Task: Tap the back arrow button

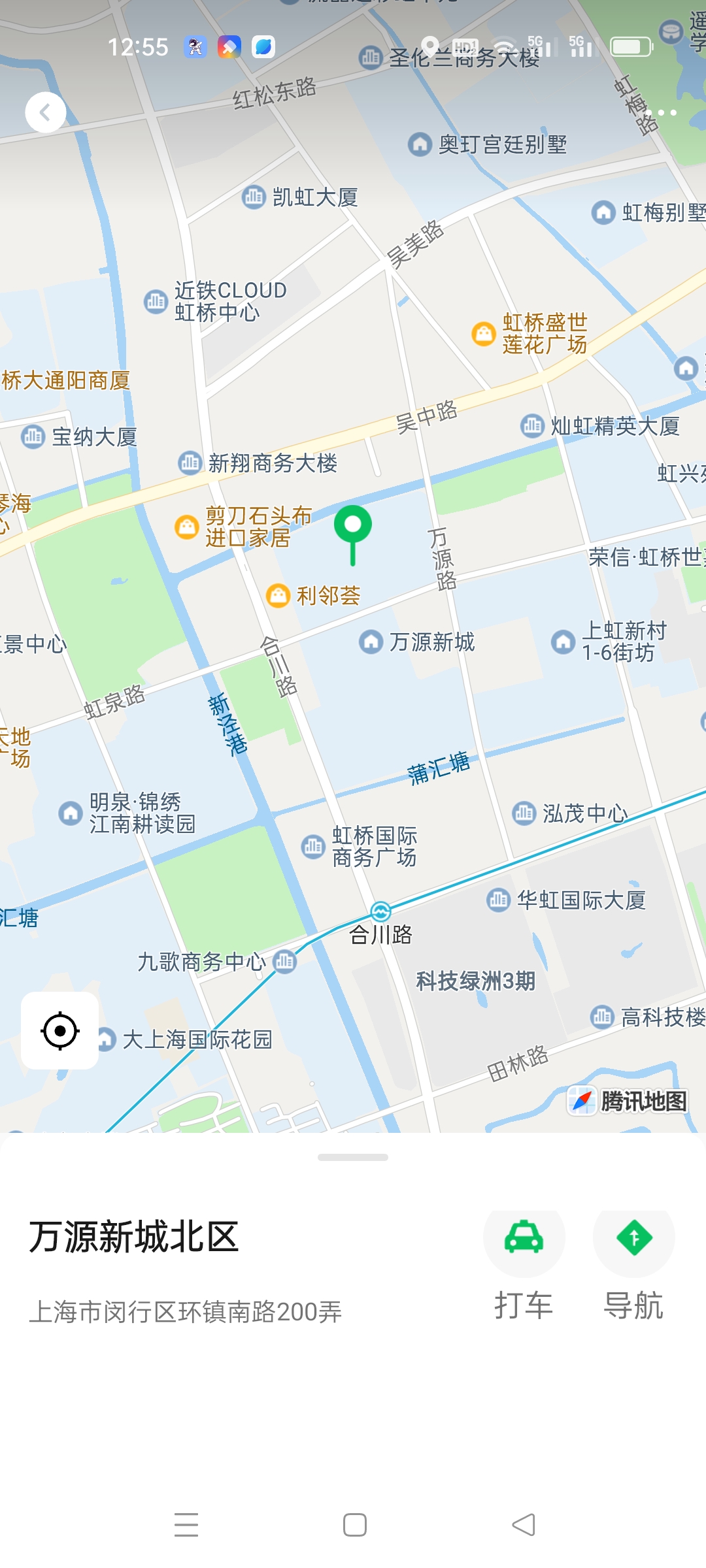Action: (x=45, y=112)
